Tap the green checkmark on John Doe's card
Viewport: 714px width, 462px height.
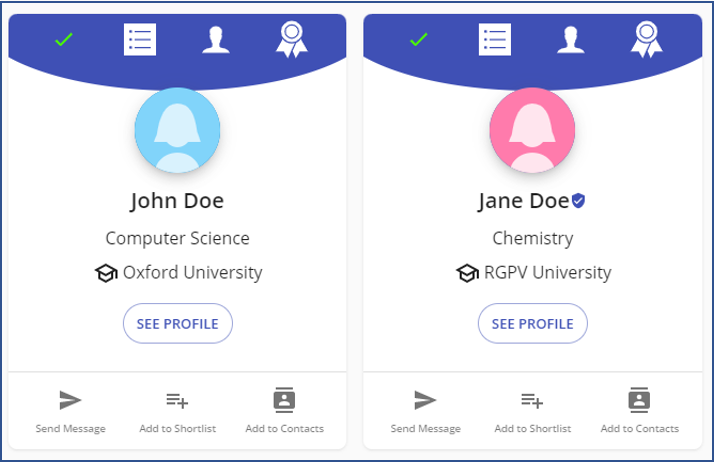pos(64,40)
